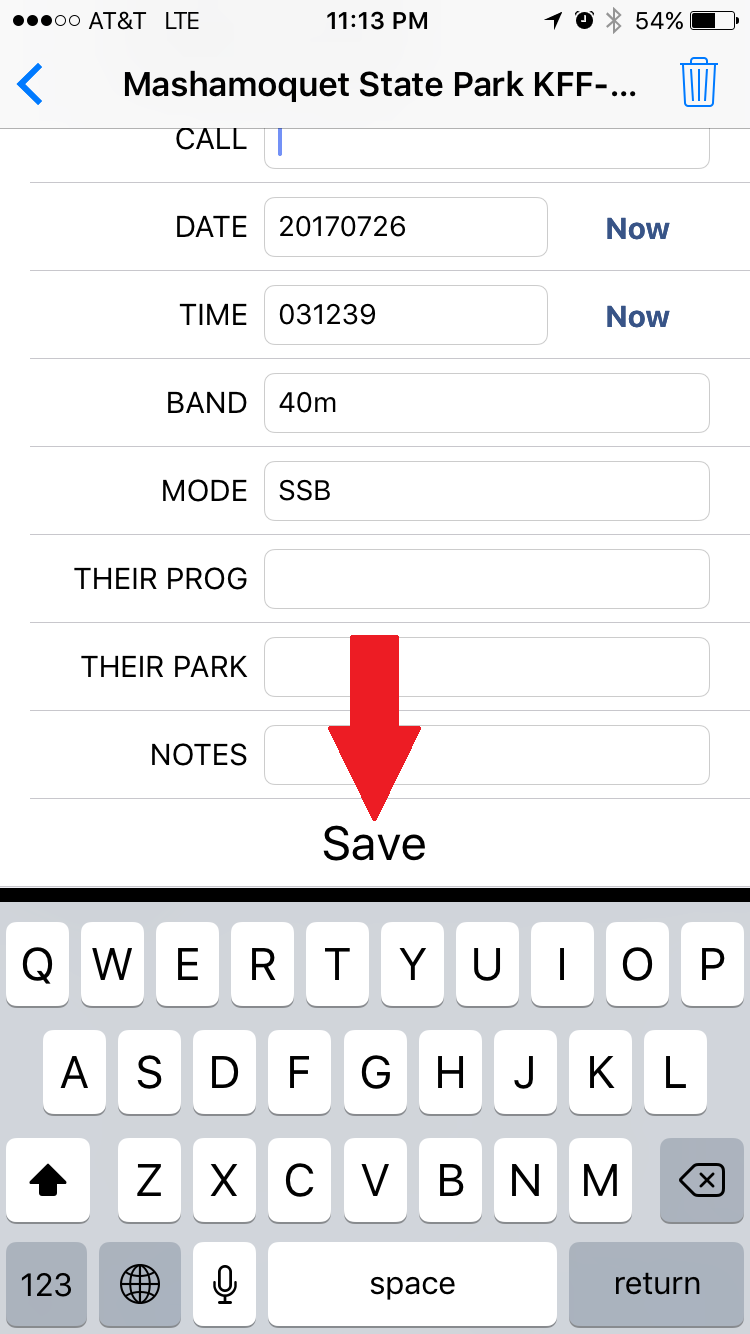Delete this entry with the trash icon
The height and width of the screenshot is (1334, 750).
point(699,82)
